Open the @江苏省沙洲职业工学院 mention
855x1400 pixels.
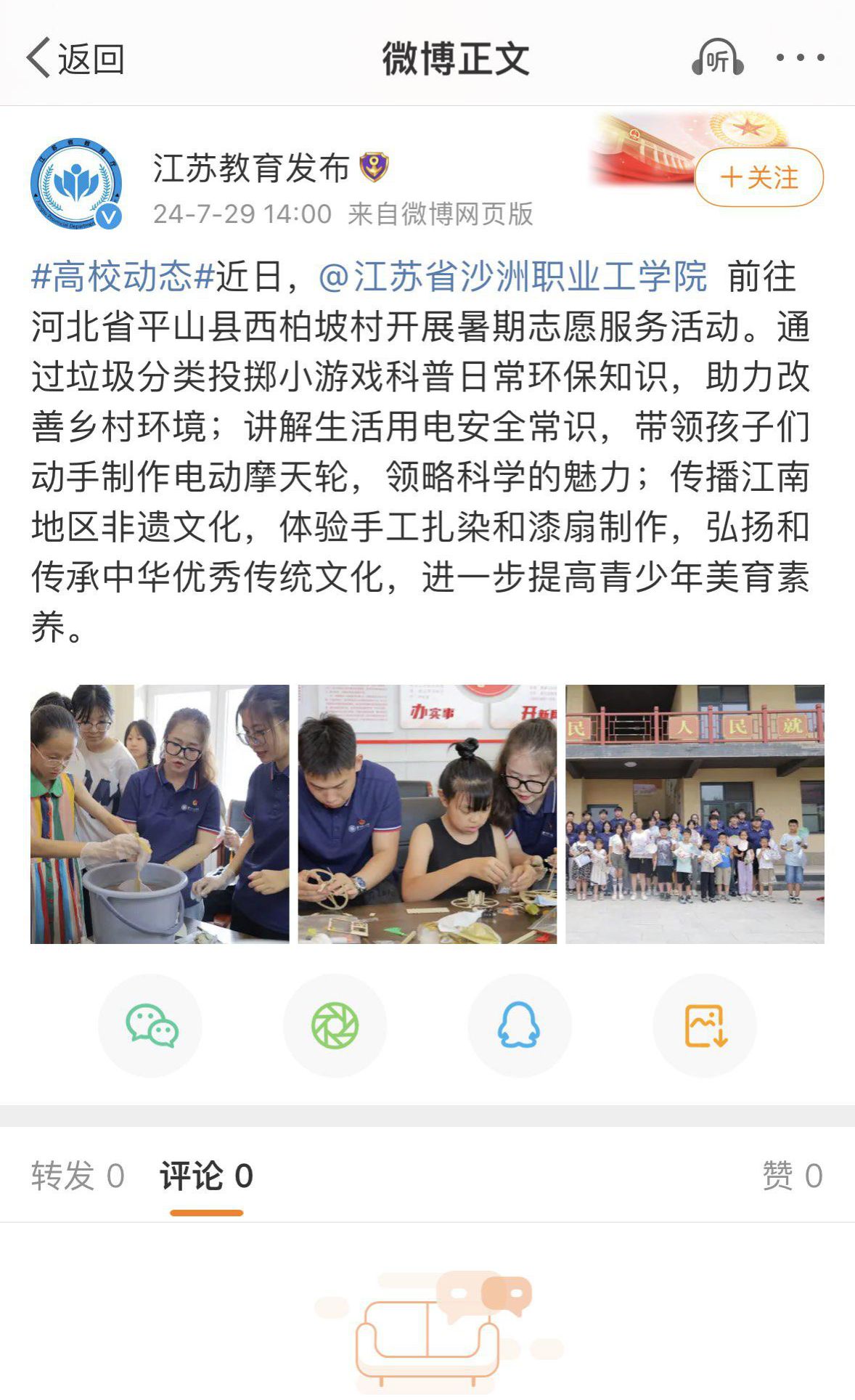coord(512,277)
